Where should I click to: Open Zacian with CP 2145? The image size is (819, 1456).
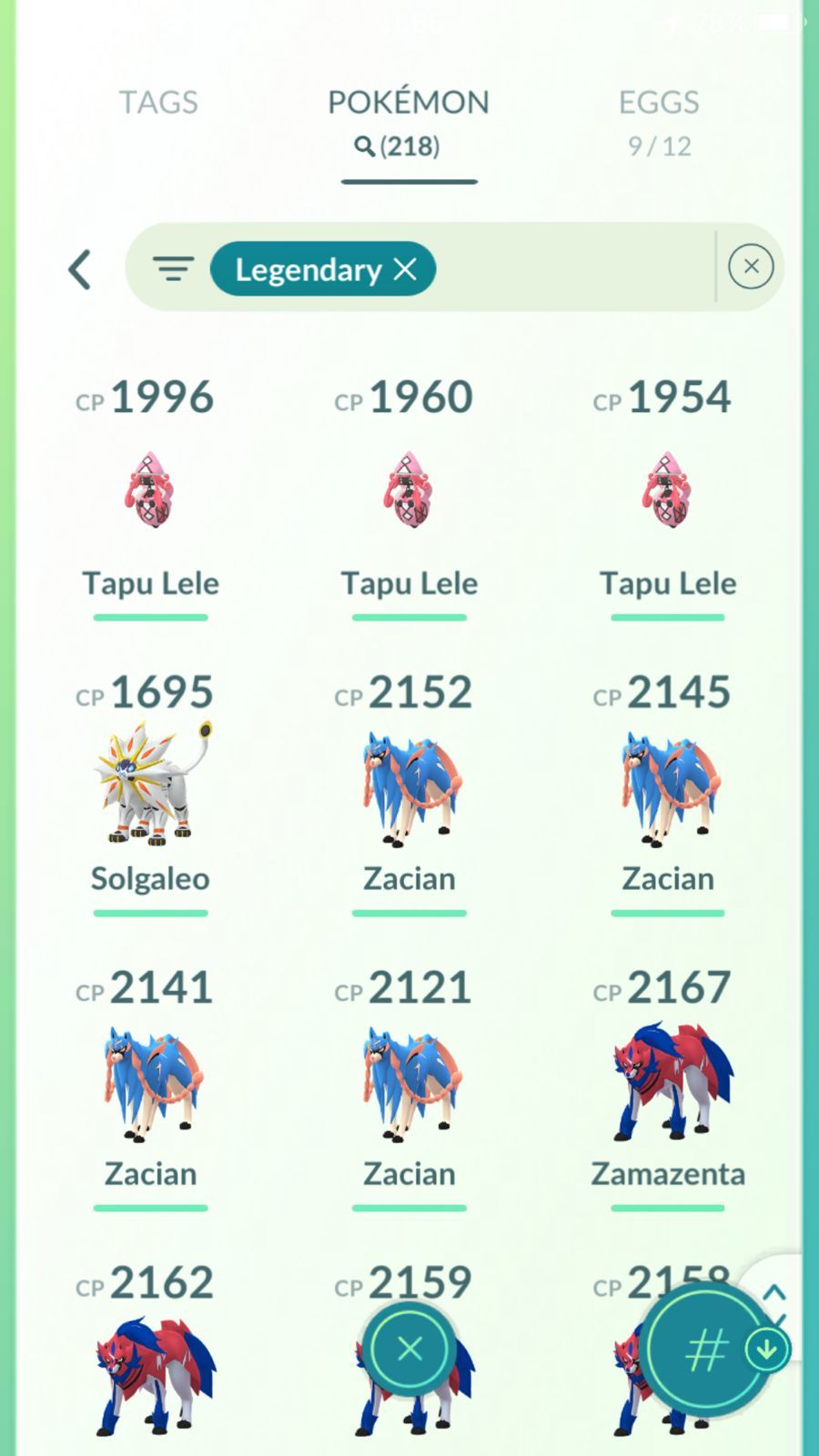(x=667, y=787)
